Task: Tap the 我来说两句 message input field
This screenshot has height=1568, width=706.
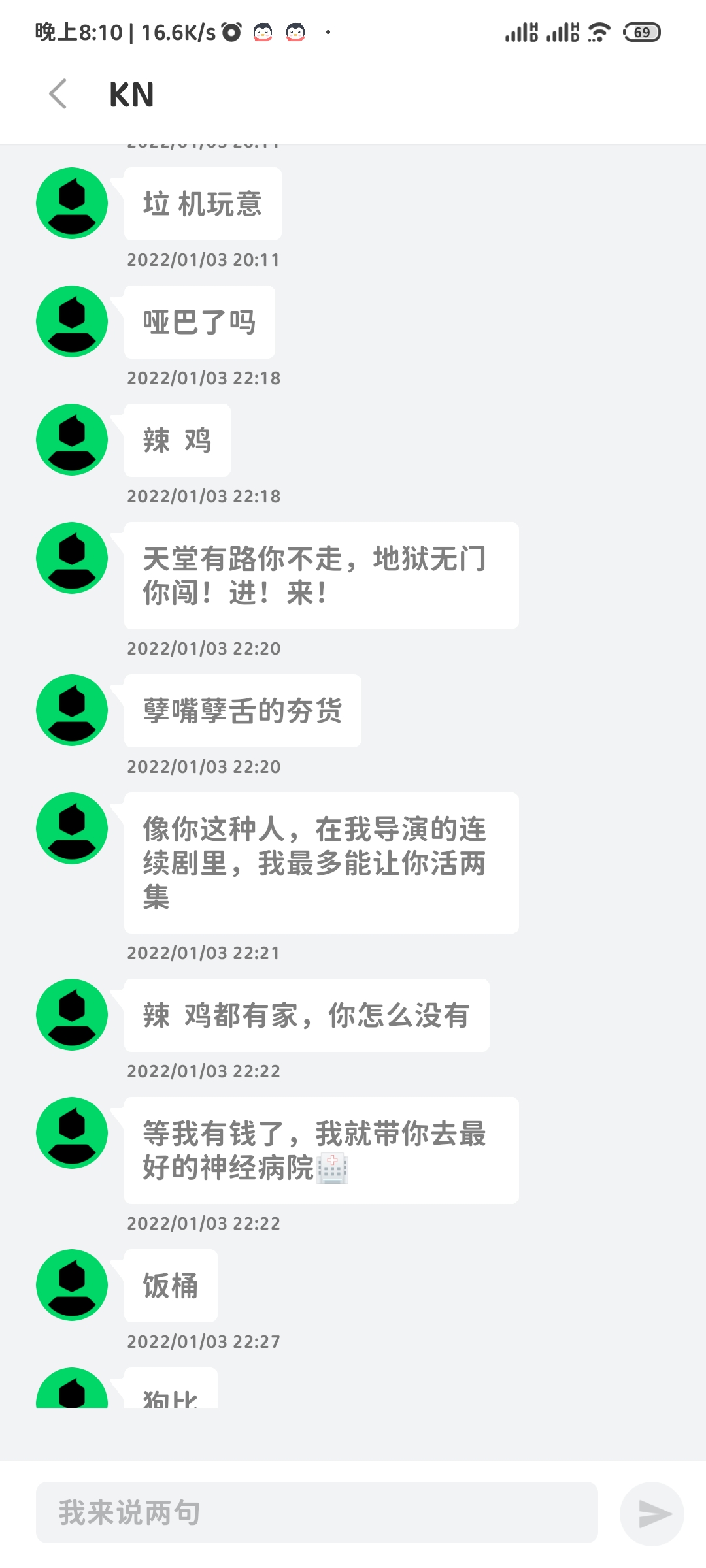Action: [x=317, y=1512]
